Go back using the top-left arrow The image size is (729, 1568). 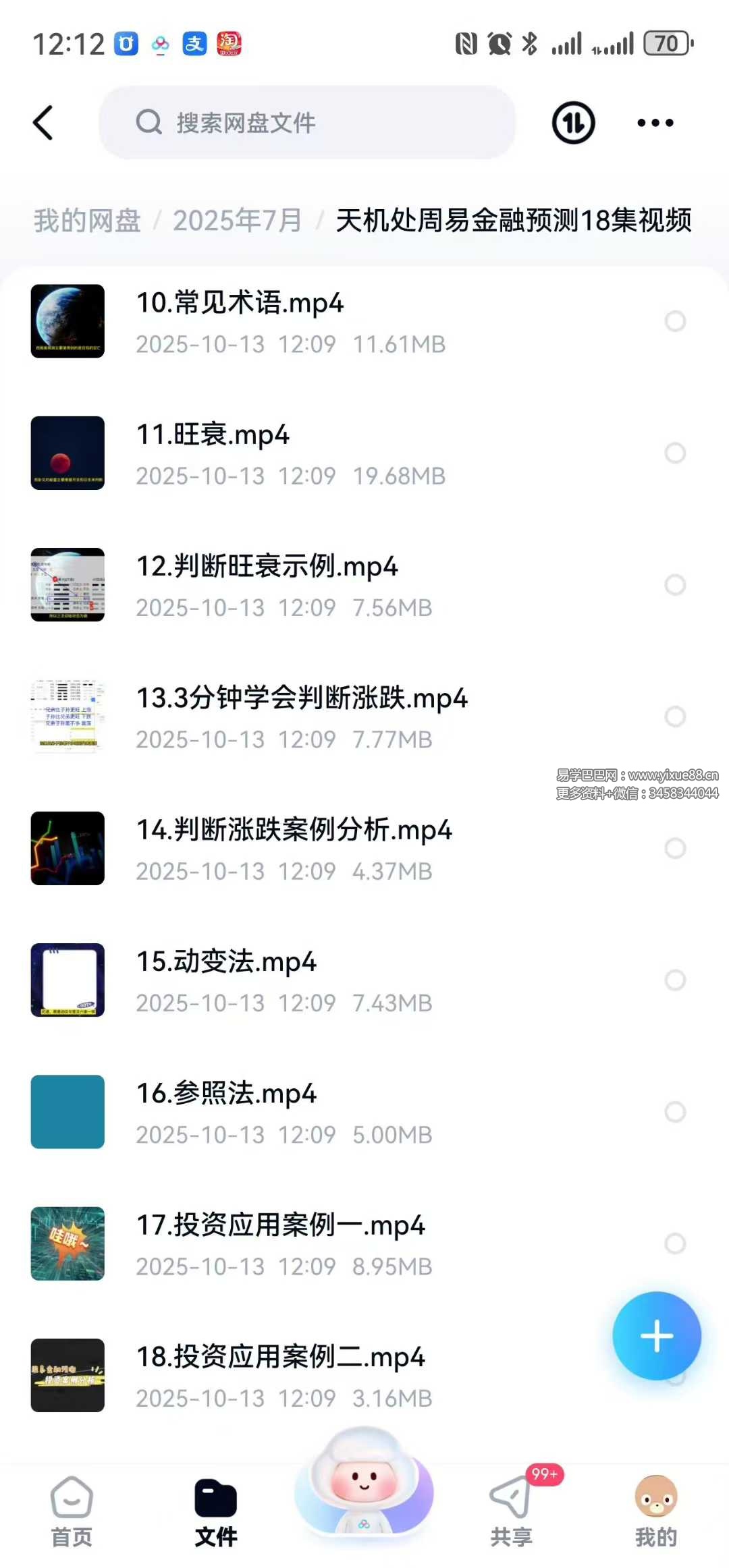(43, 123)
